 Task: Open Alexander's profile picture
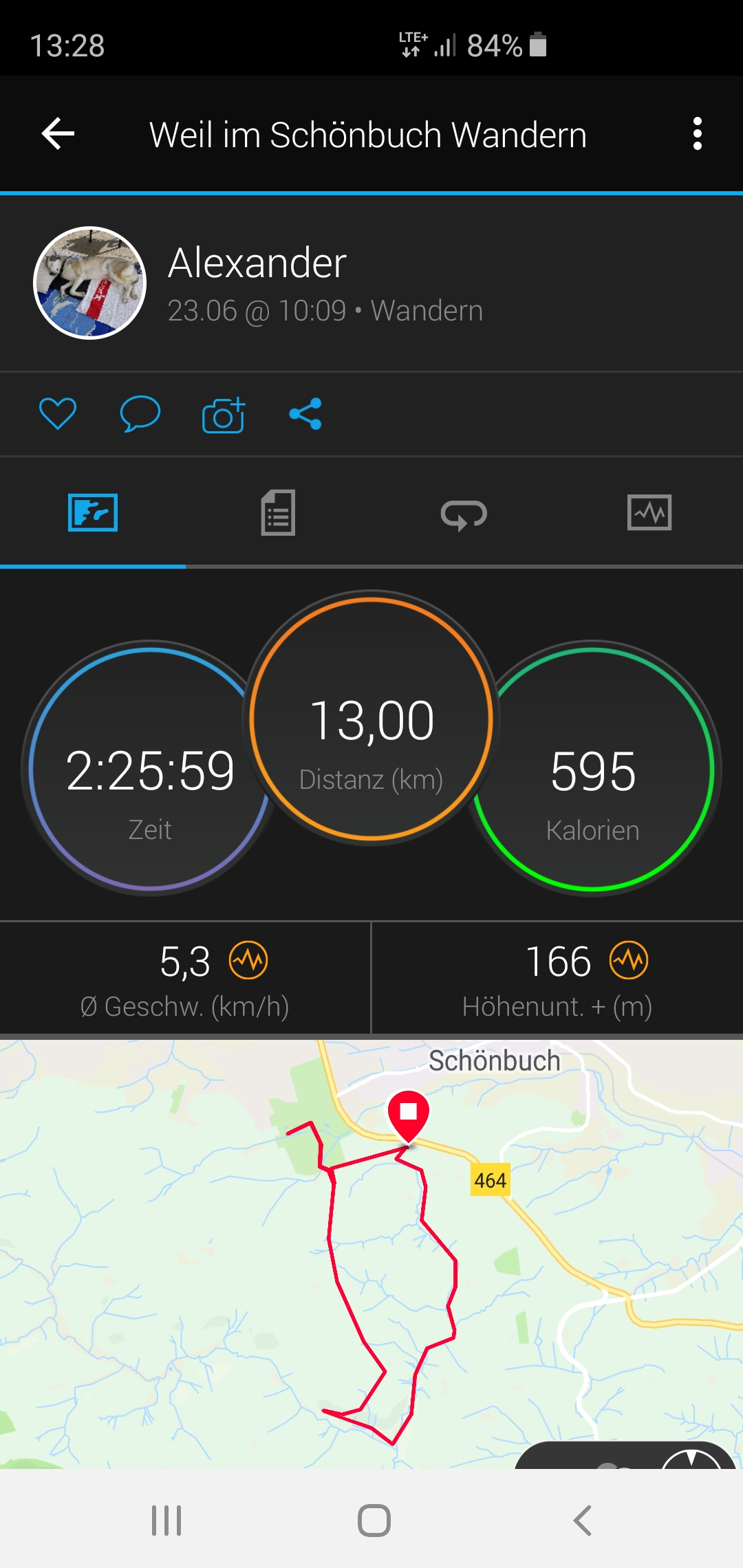click(x=90, y=283)
